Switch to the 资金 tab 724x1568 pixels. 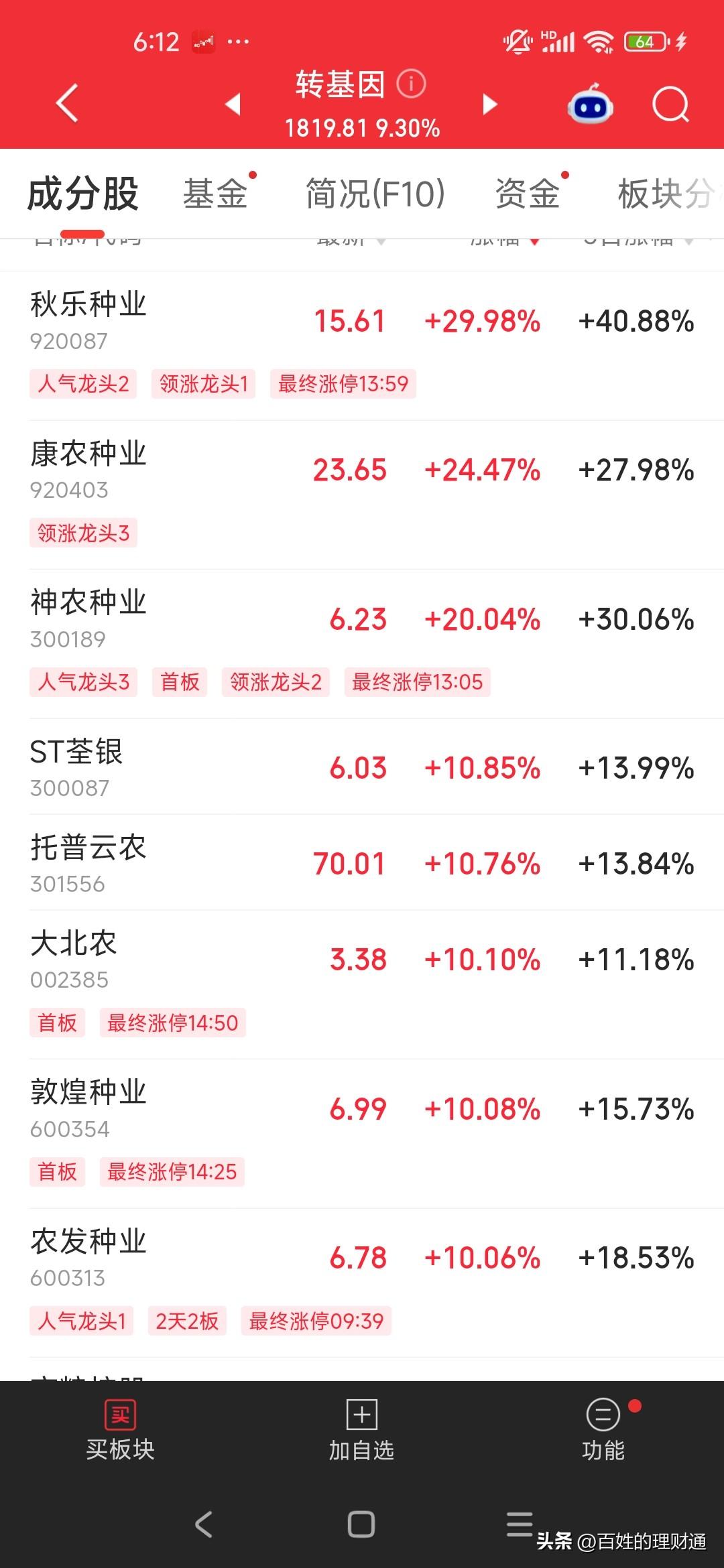tap(528, 194)
